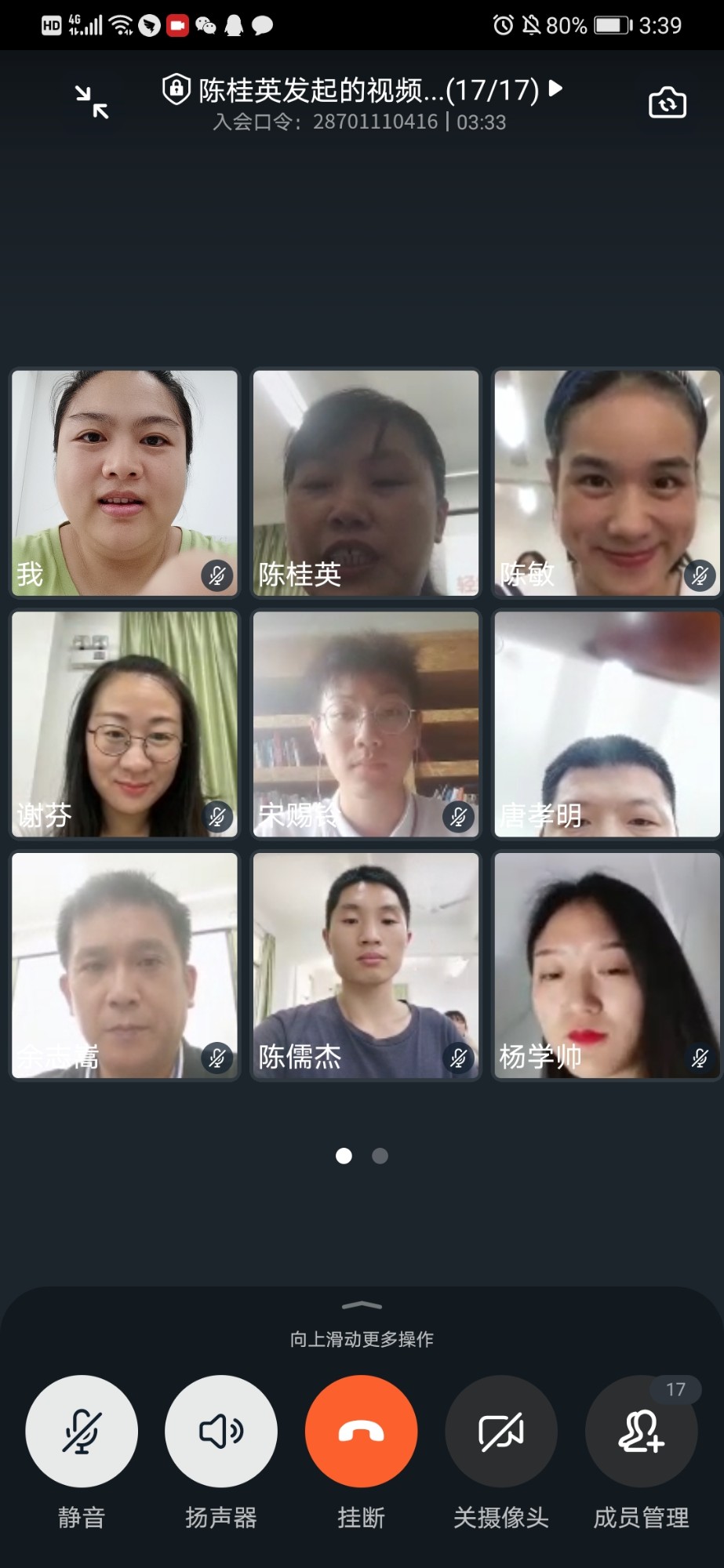Open 杨学帅's video tile
Screen dimensions: 724x1568
[606, 965]
